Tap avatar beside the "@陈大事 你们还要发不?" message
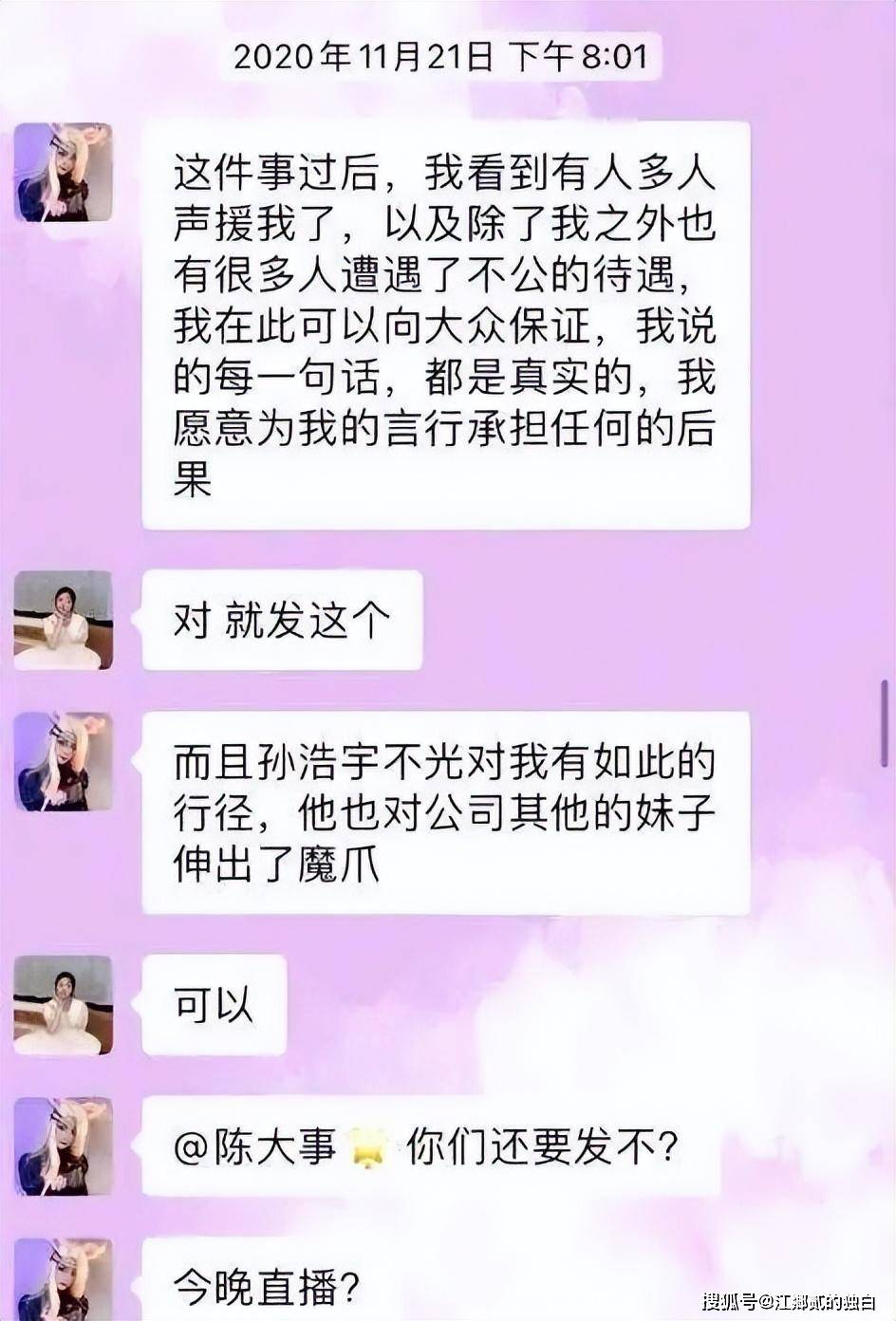The image size is (896, 1321). tap(63, 1146)
